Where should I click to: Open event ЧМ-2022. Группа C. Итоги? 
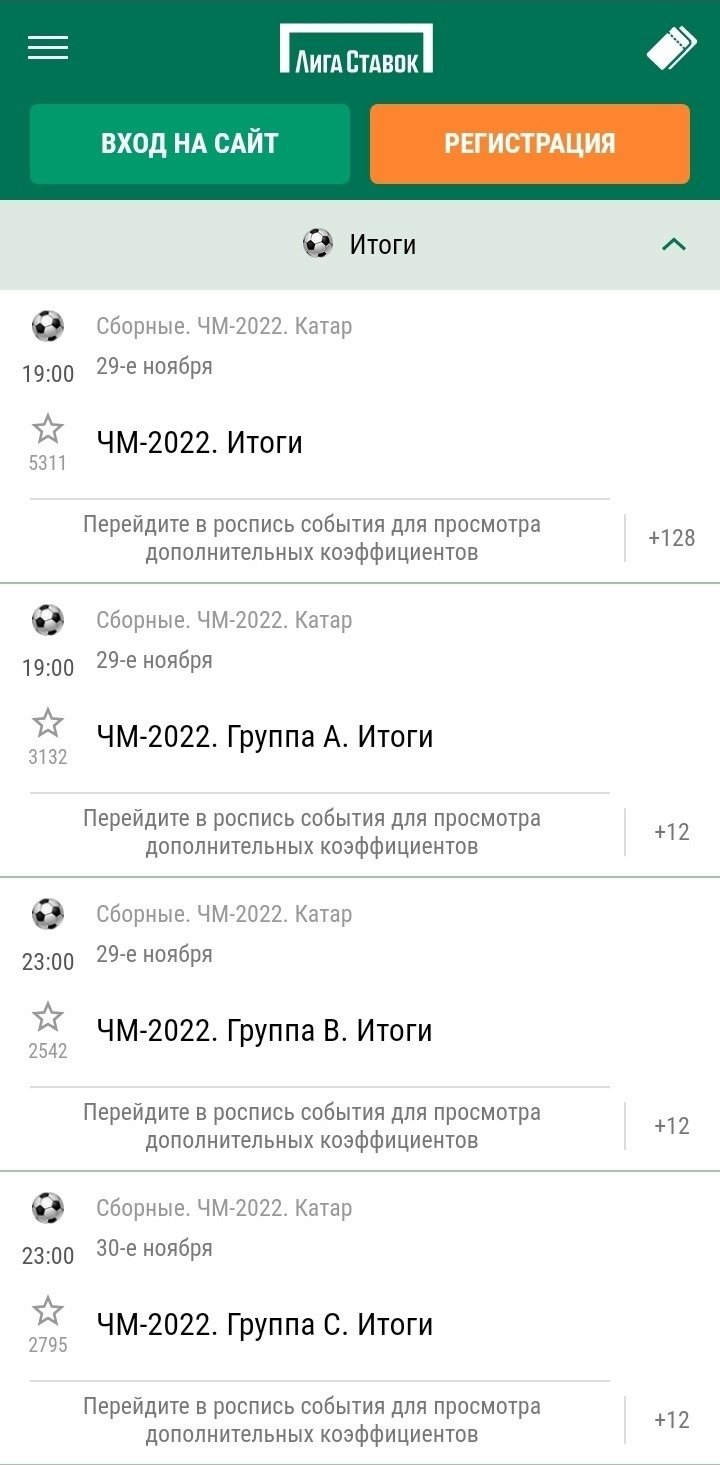coord(265,1325)
